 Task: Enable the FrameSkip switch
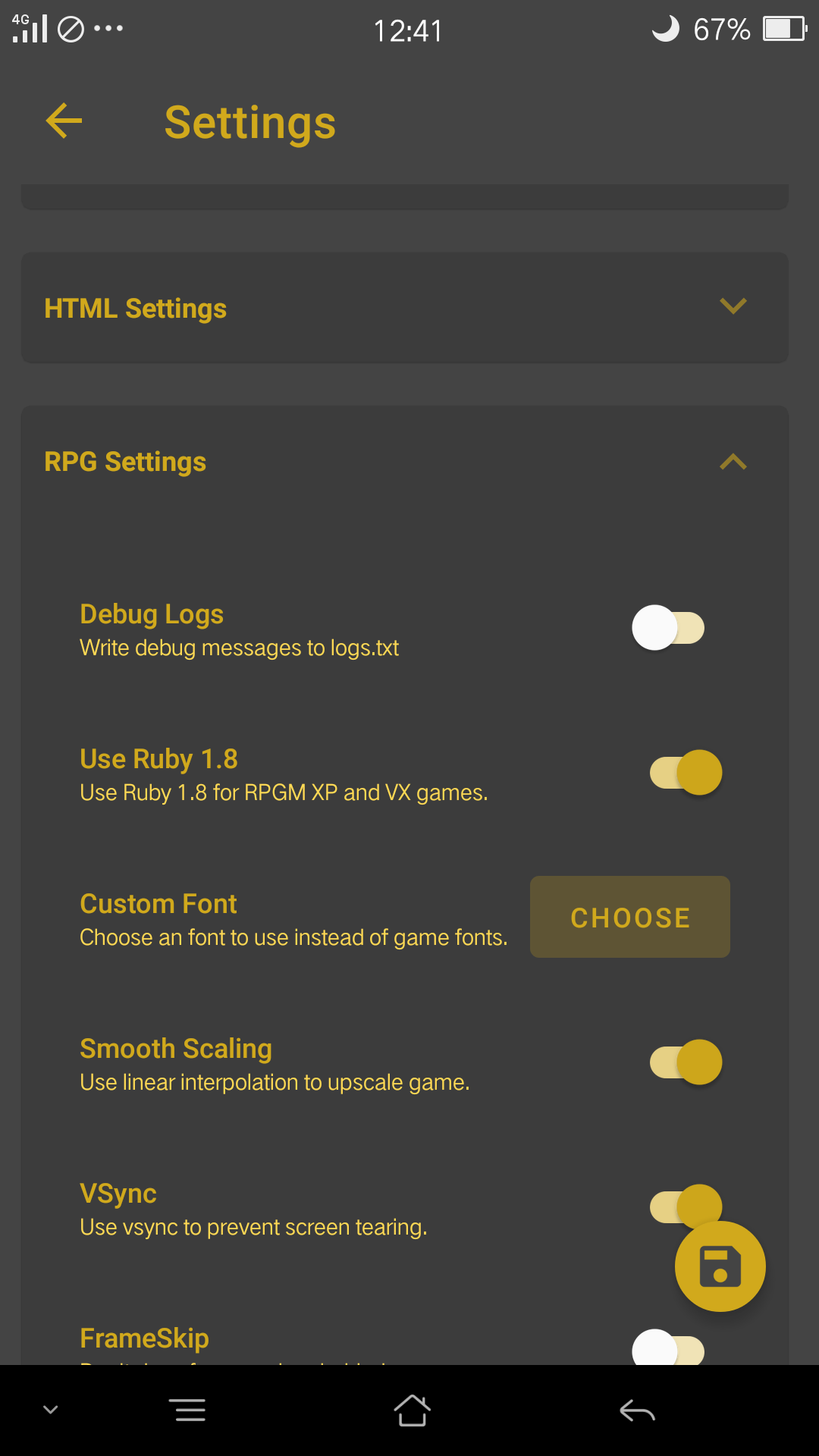[668, 1348]
